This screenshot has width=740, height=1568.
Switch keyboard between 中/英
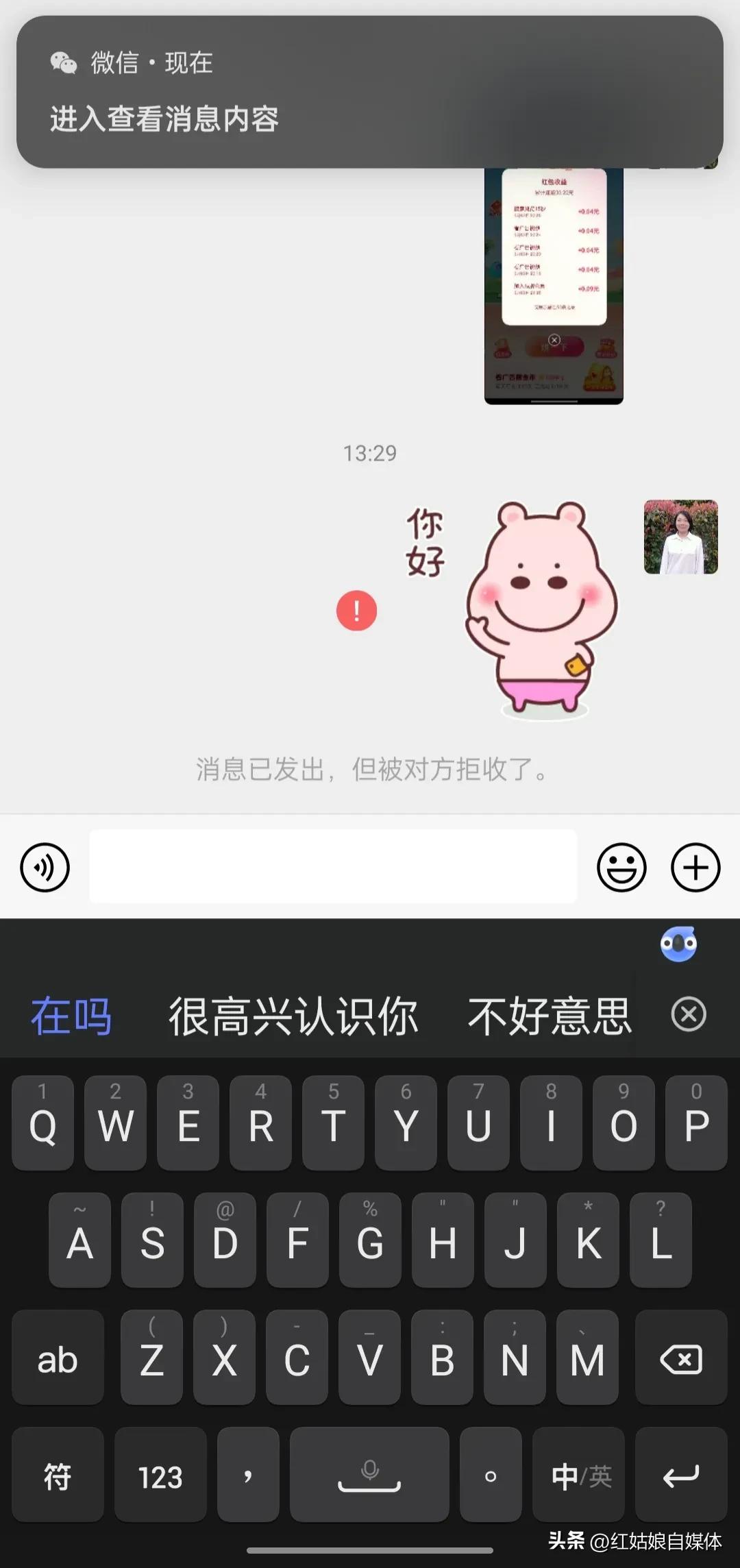[578, 1474]
